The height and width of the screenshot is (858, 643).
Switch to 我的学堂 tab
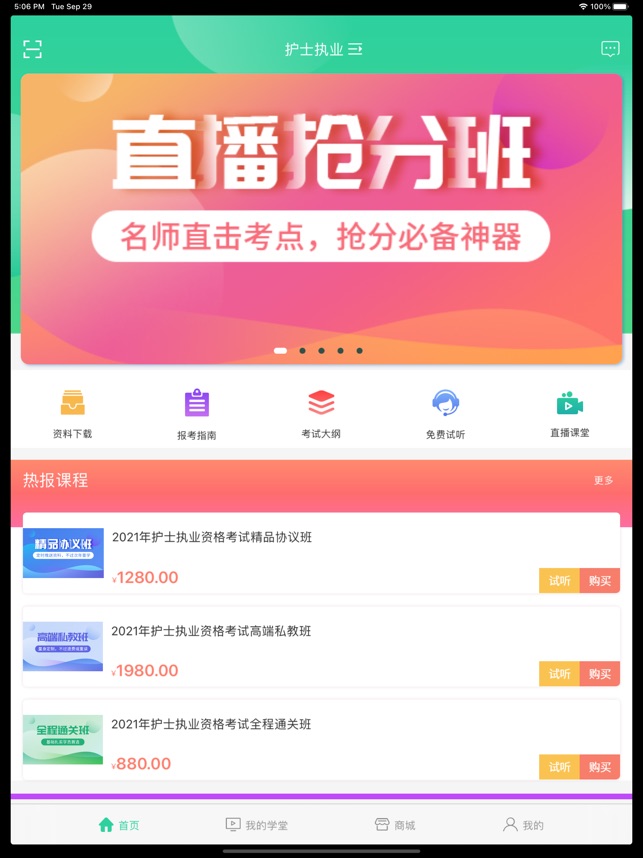[x=257, y=825]
